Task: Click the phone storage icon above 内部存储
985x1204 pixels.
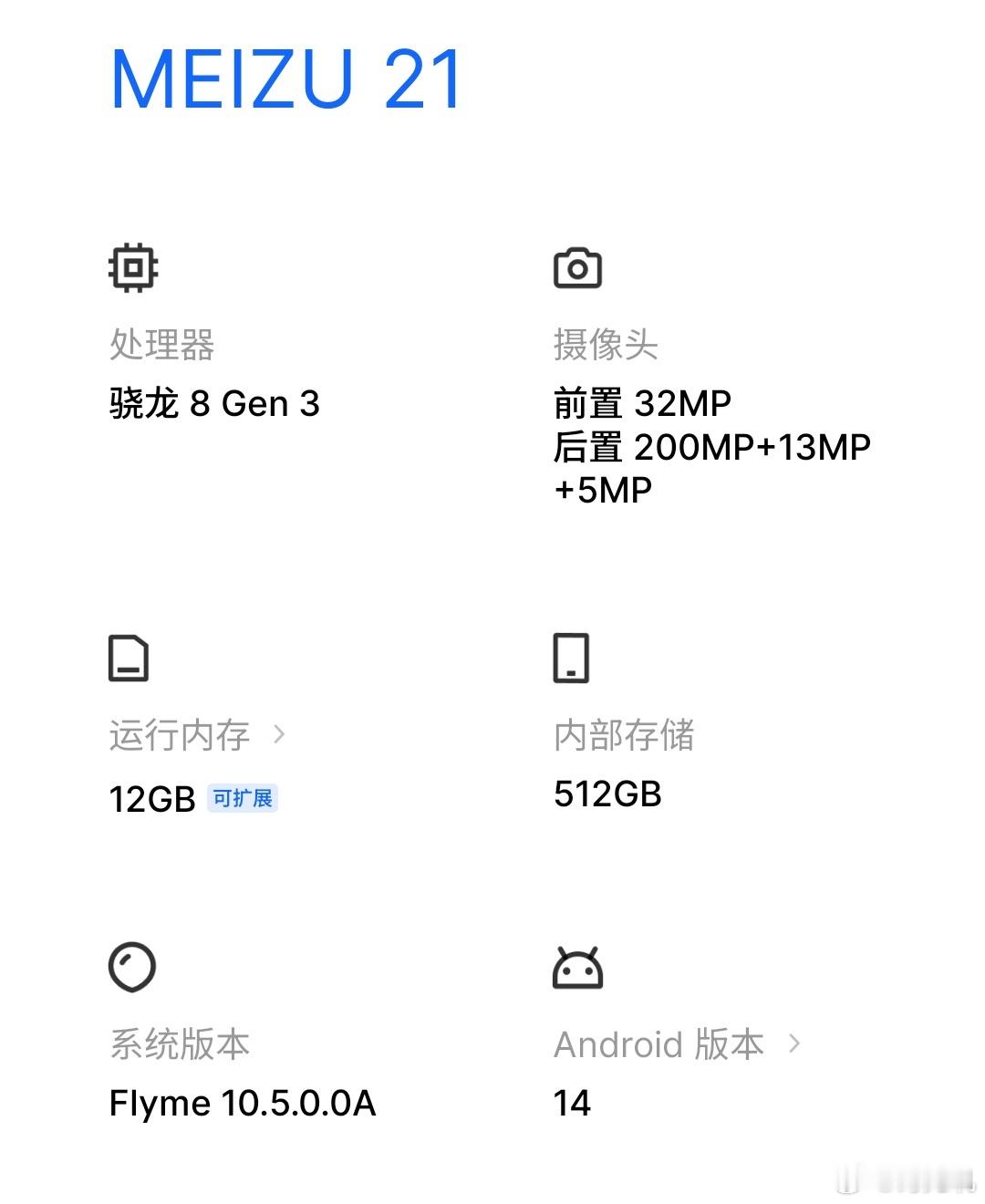Action: 571,658
